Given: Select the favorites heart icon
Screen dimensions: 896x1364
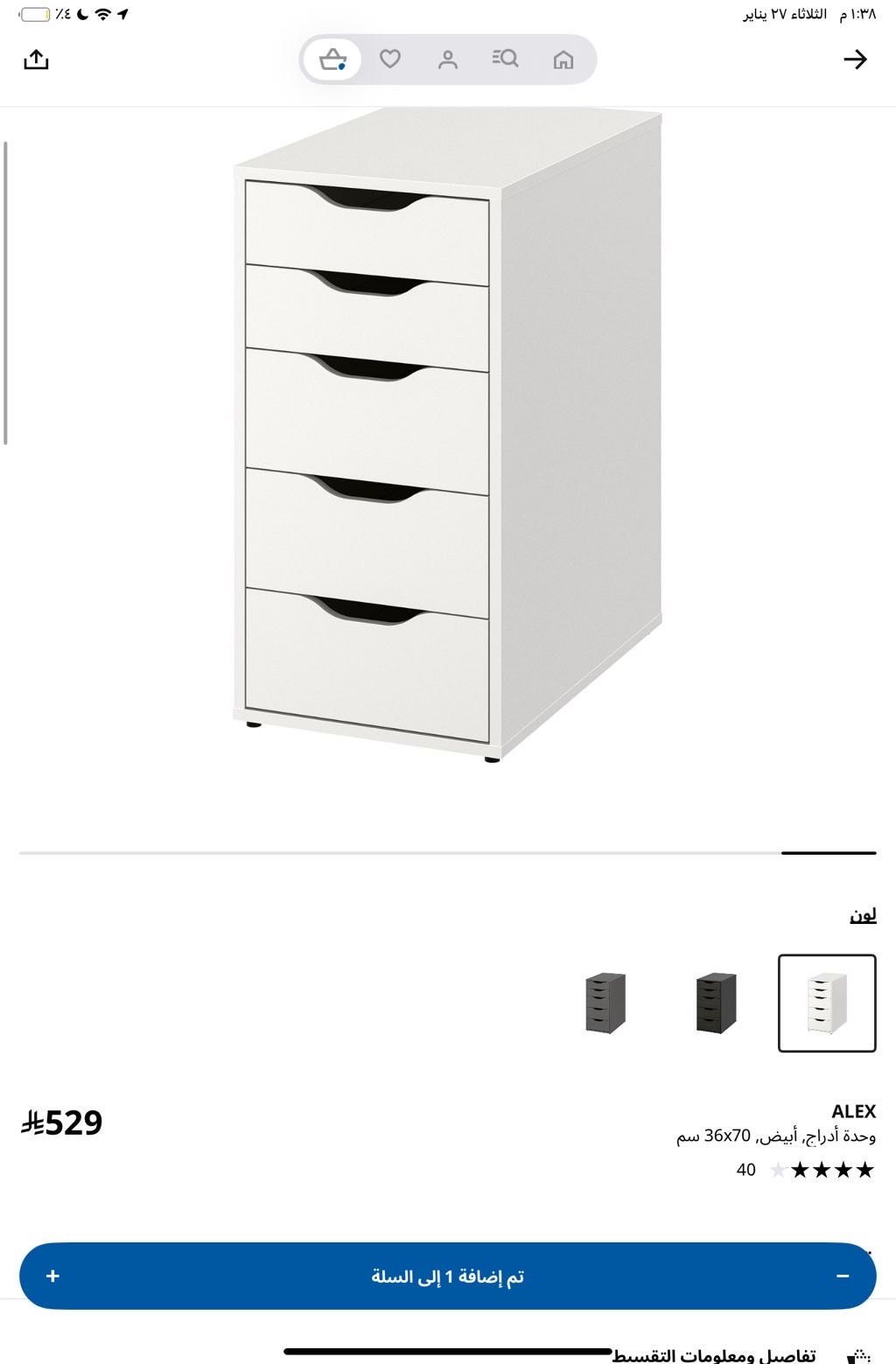Looking at the screenshot, I should coord(389,59).
